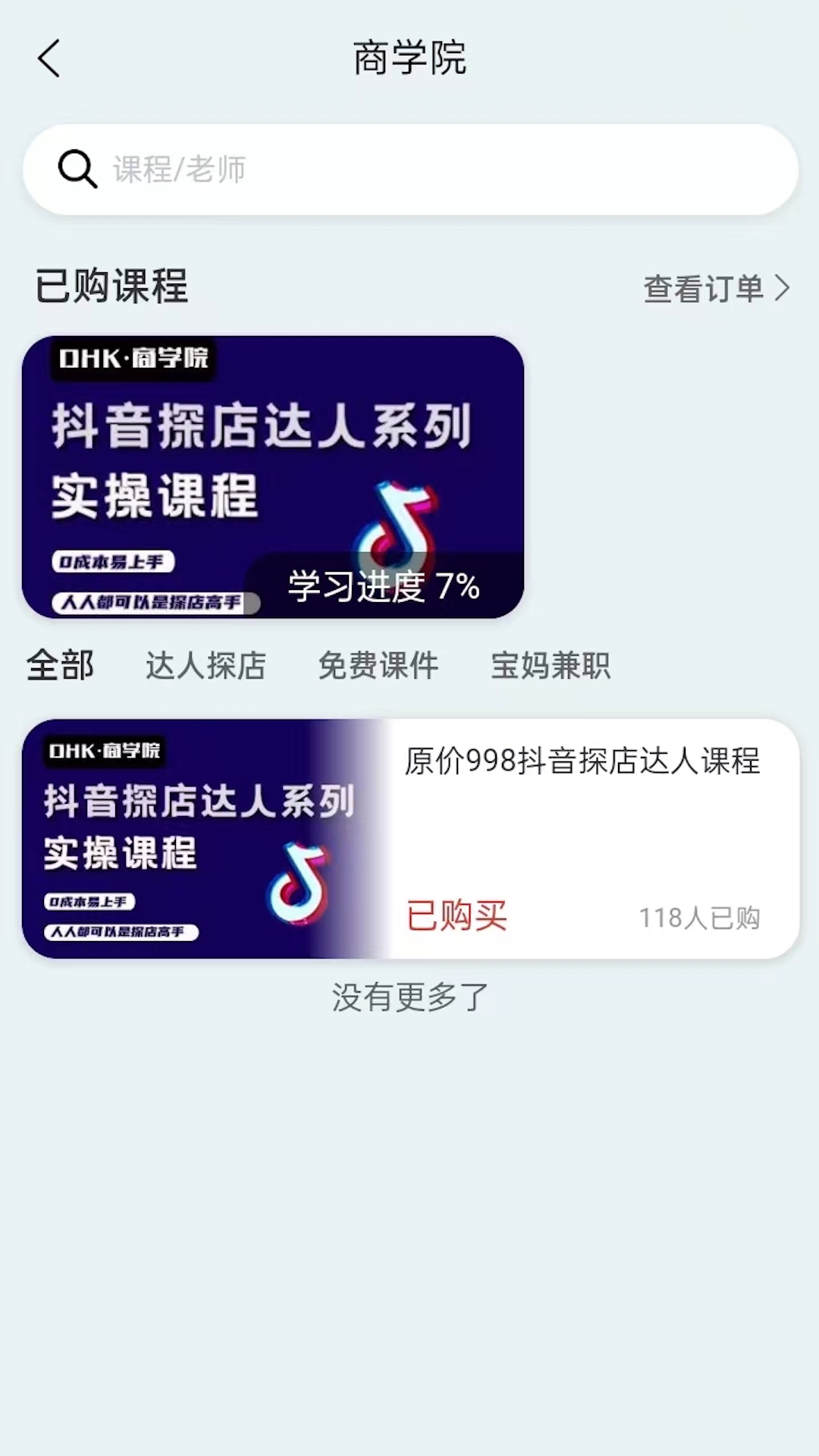Tap the 已购买 label on the course
The image size is (819, 1456).
tap(458, 916)
